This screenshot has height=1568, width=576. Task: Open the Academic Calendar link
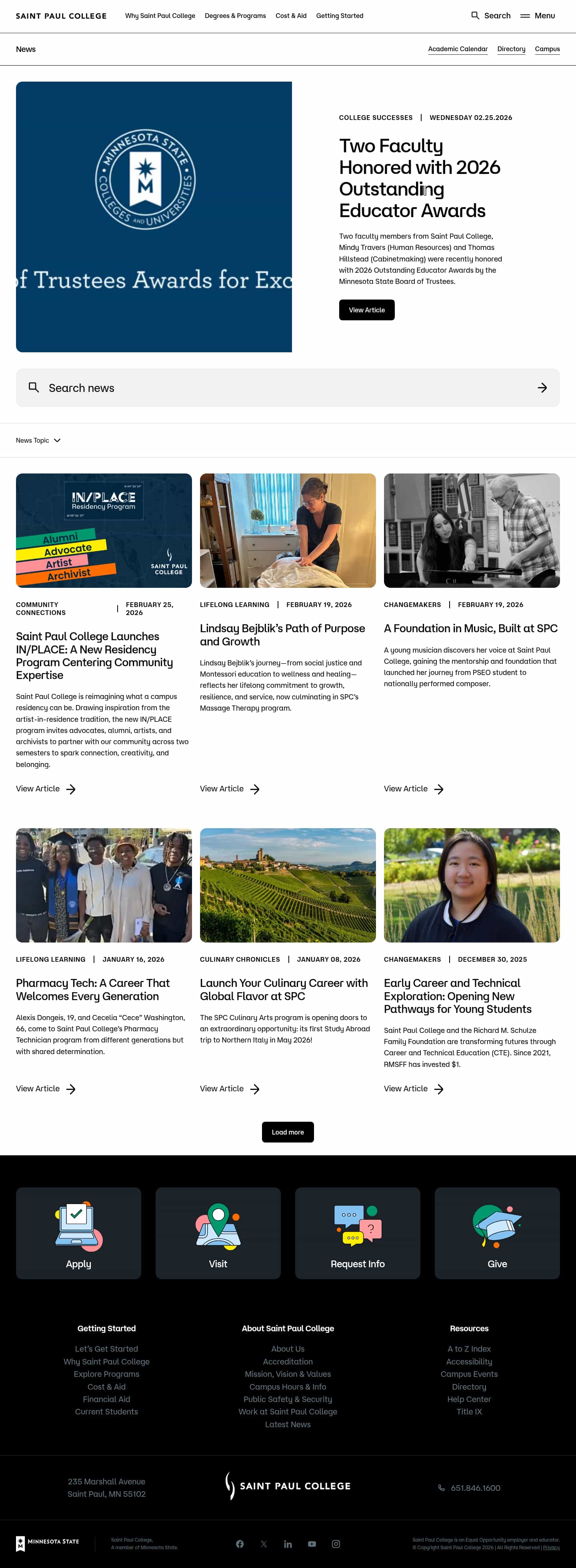(x=458, y=49)
